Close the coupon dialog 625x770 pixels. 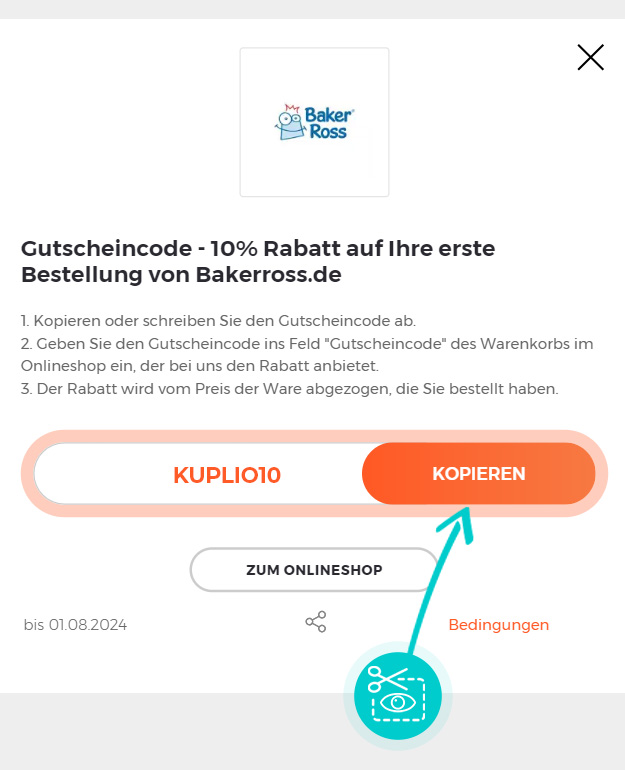click(590, 58)
